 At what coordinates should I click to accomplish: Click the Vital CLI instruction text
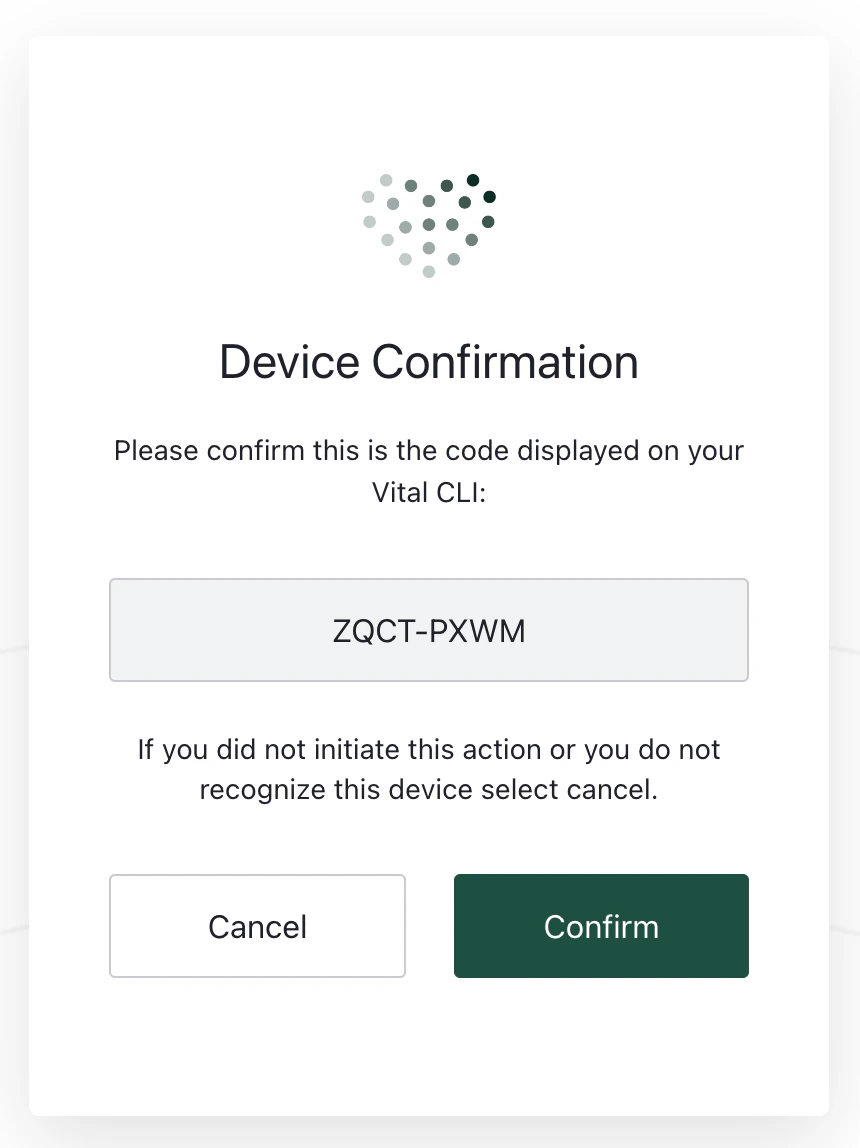pyautogui.click(x=428, y=470)
